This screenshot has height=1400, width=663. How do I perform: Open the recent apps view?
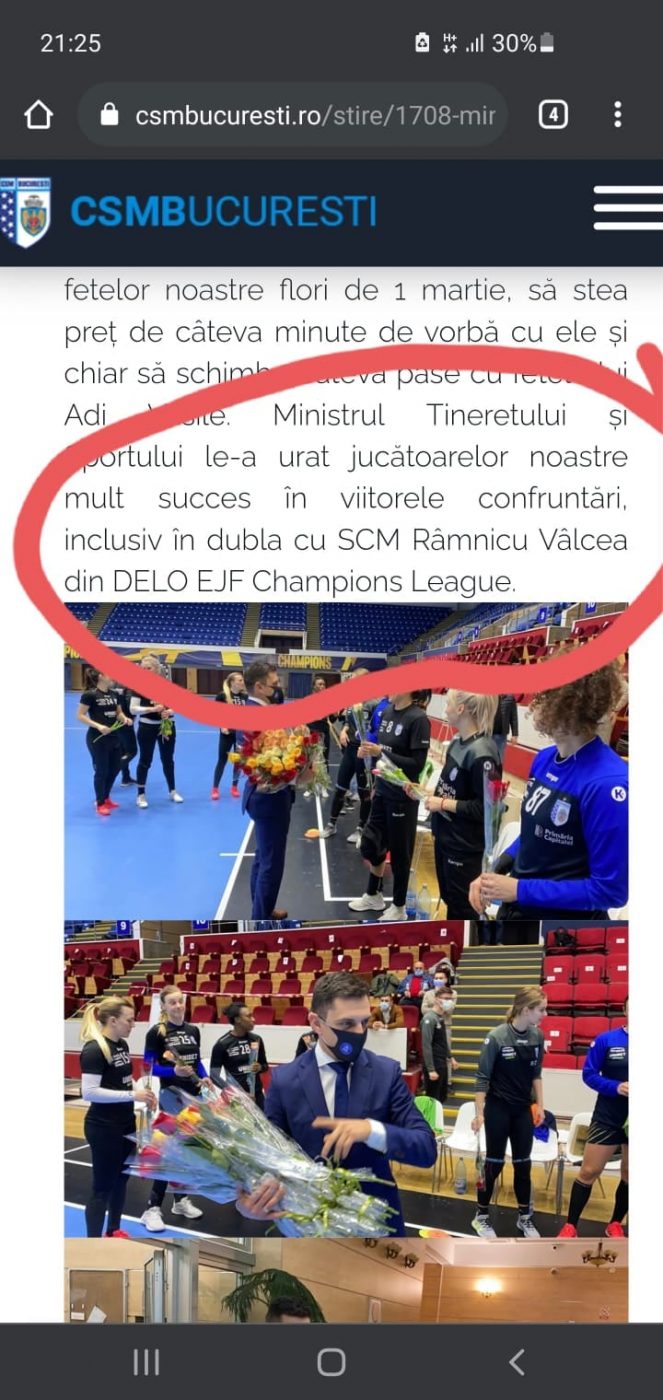tap(146, 1361)
